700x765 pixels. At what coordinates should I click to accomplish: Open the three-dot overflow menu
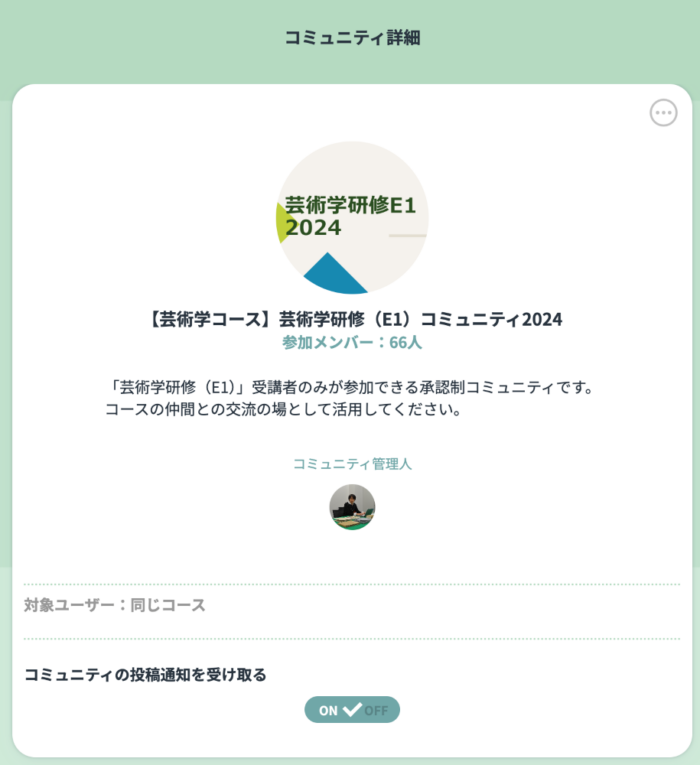tap(663, 113)
